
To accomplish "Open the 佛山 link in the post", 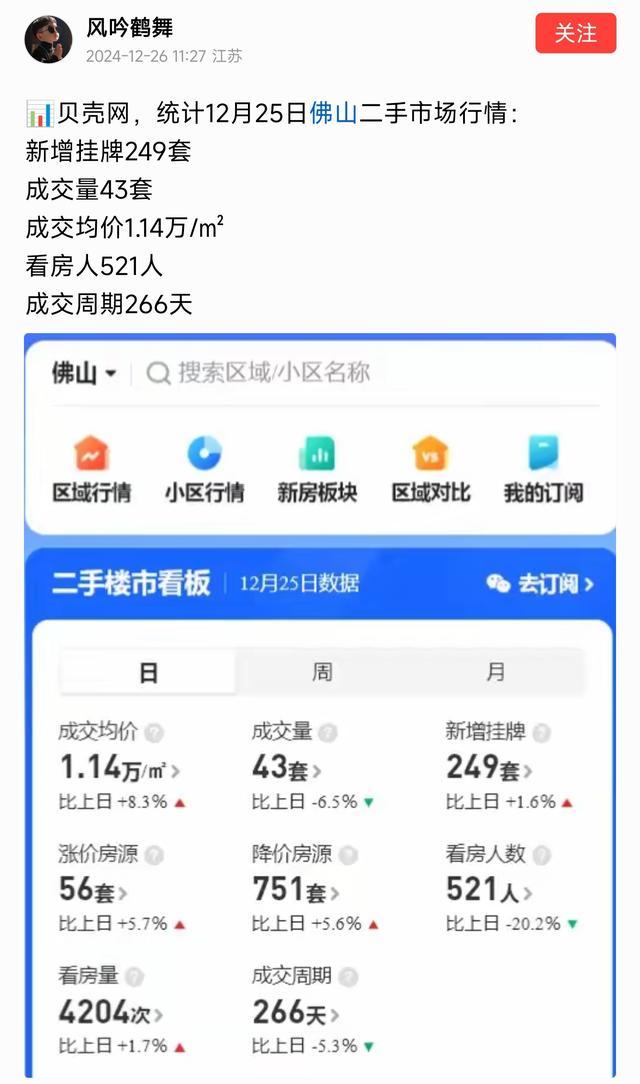I will [333, 114].
